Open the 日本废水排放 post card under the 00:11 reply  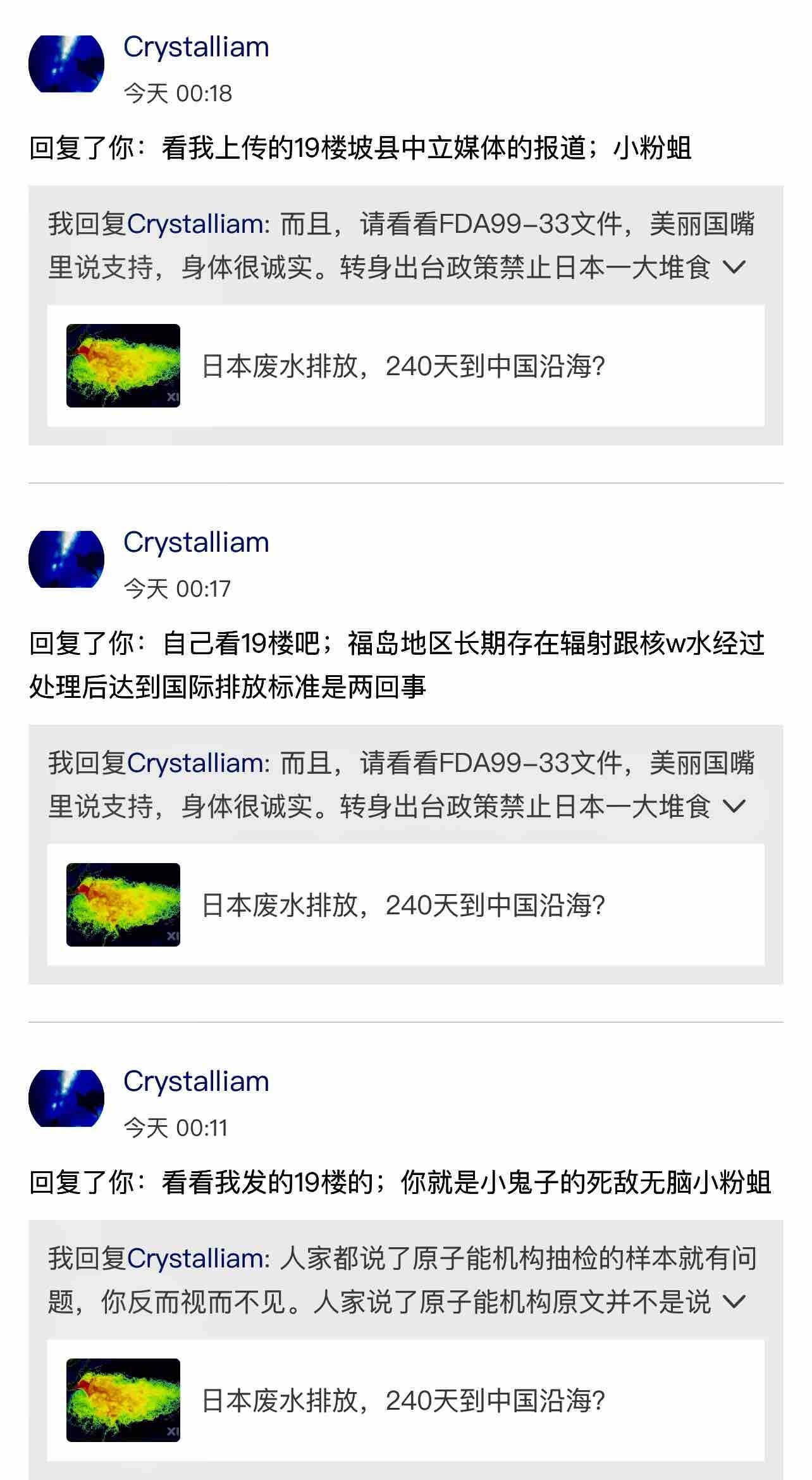405,1400
